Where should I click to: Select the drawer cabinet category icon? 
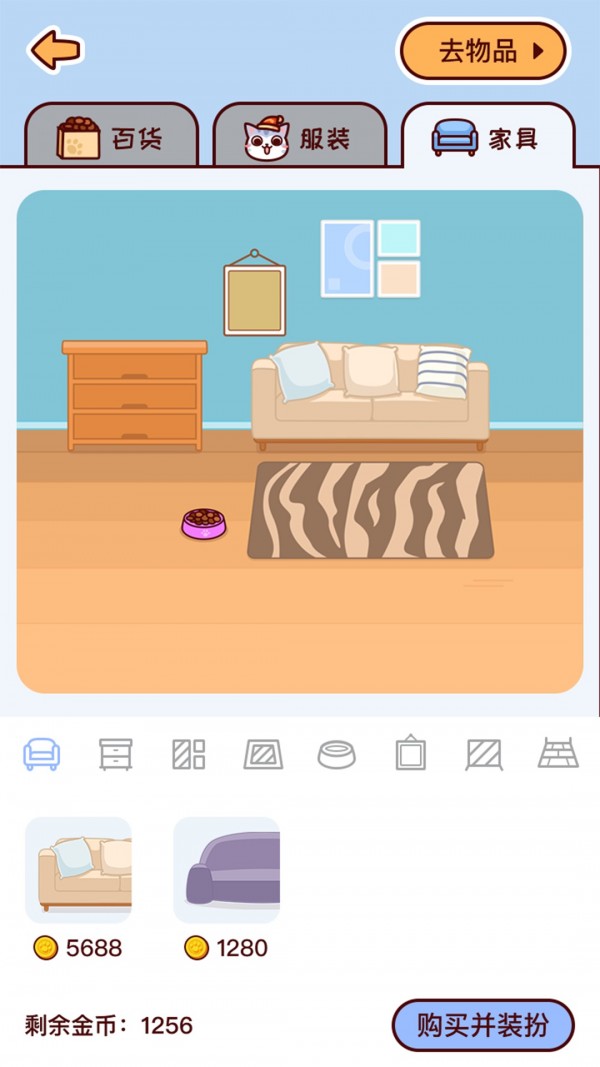click(115, 754)
